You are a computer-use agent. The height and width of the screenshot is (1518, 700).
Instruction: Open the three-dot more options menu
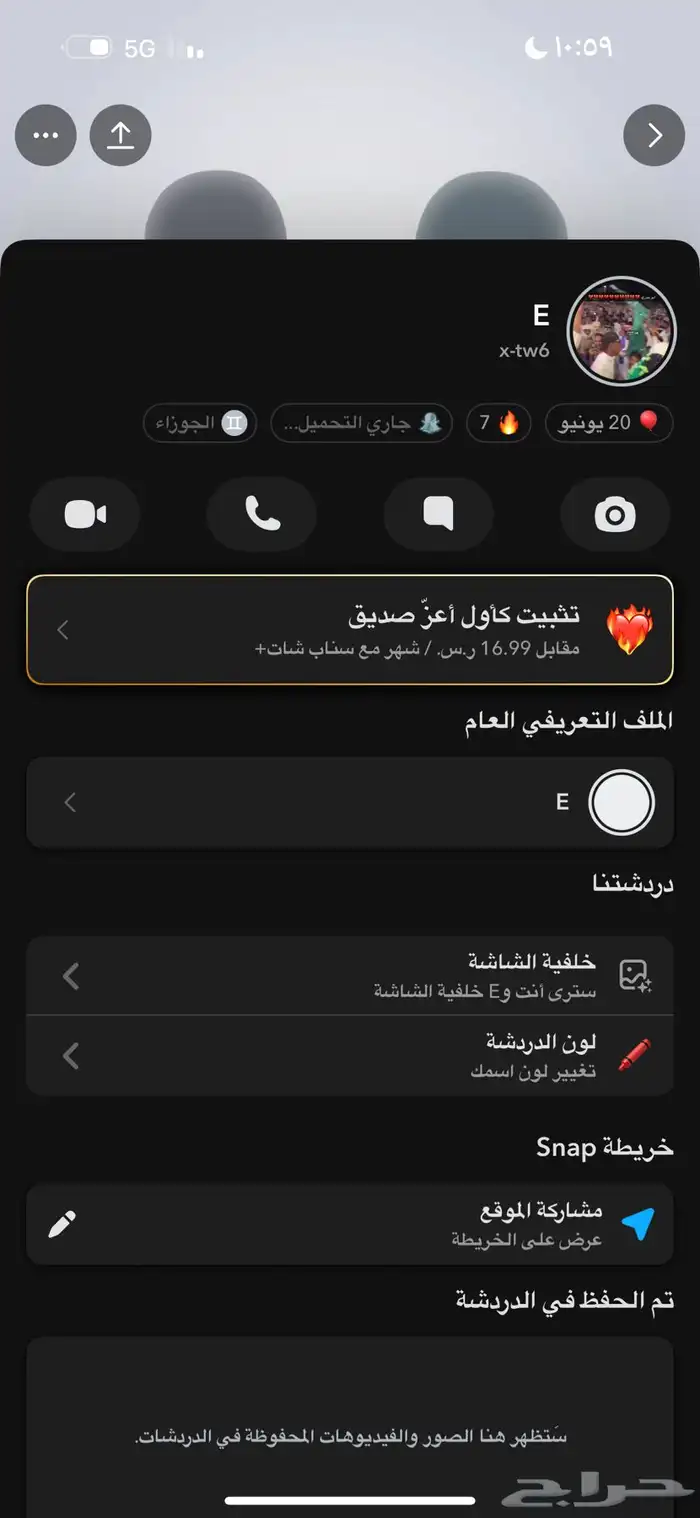[46, 135]
